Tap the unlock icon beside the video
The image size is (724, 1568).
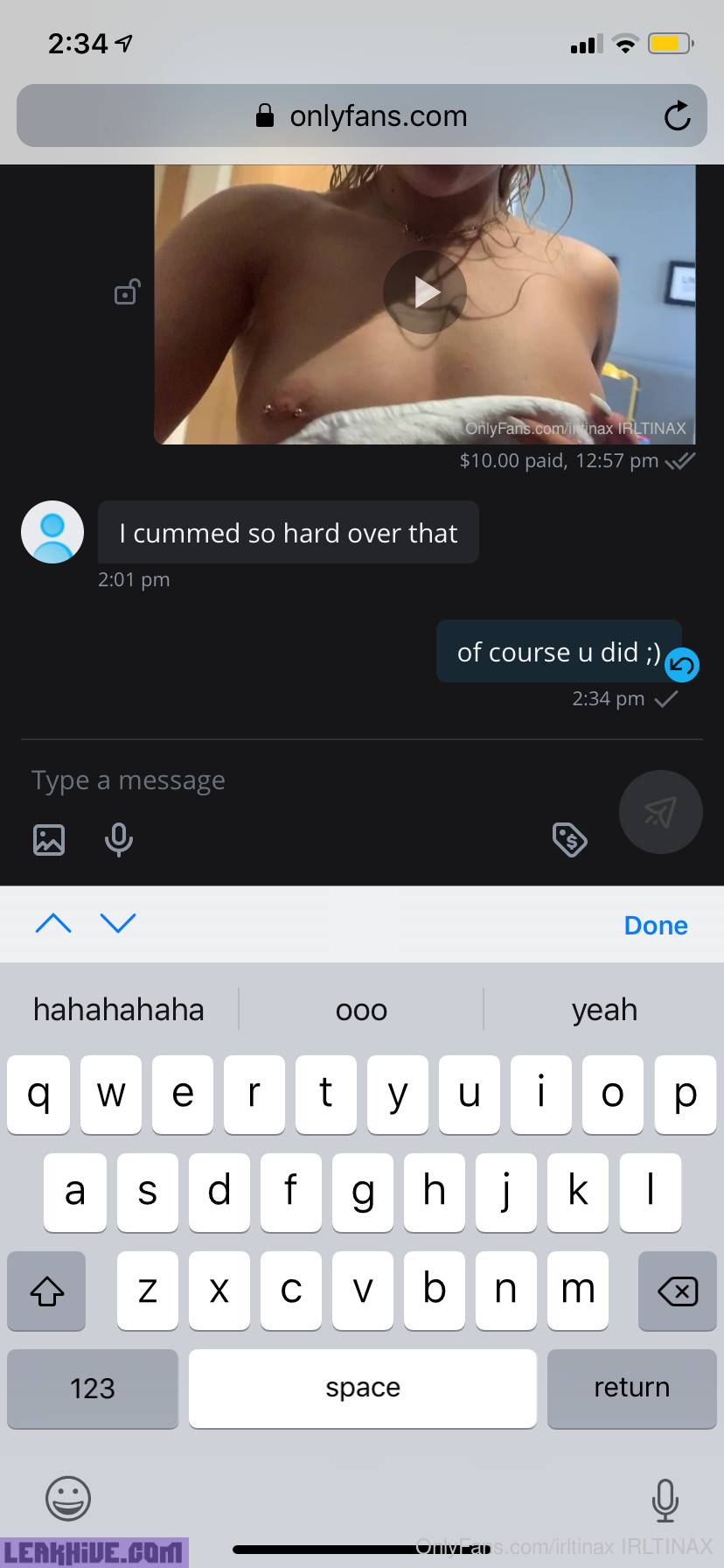(128, 291)
